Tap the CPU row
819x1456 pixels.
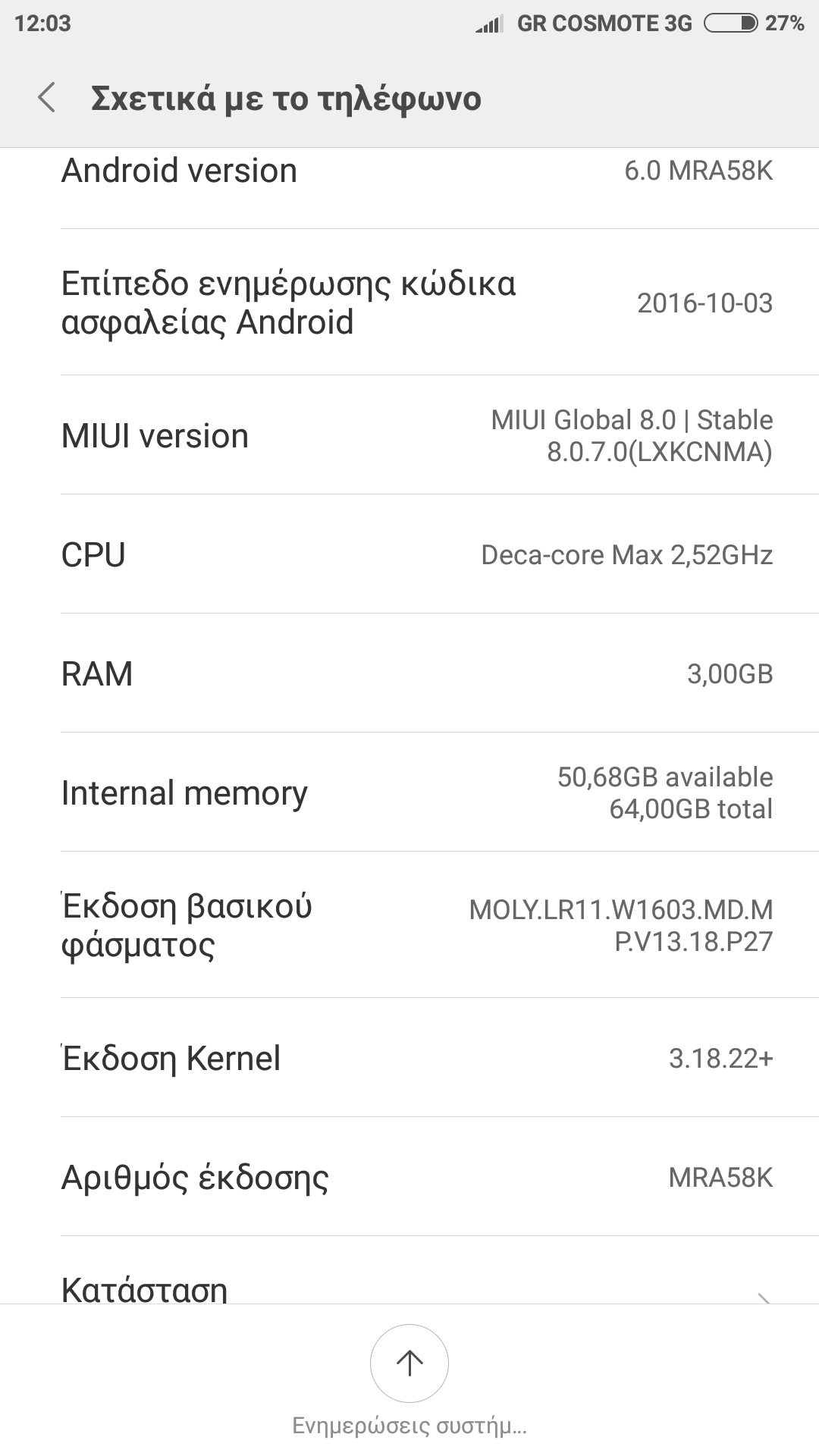pos(409,554)
